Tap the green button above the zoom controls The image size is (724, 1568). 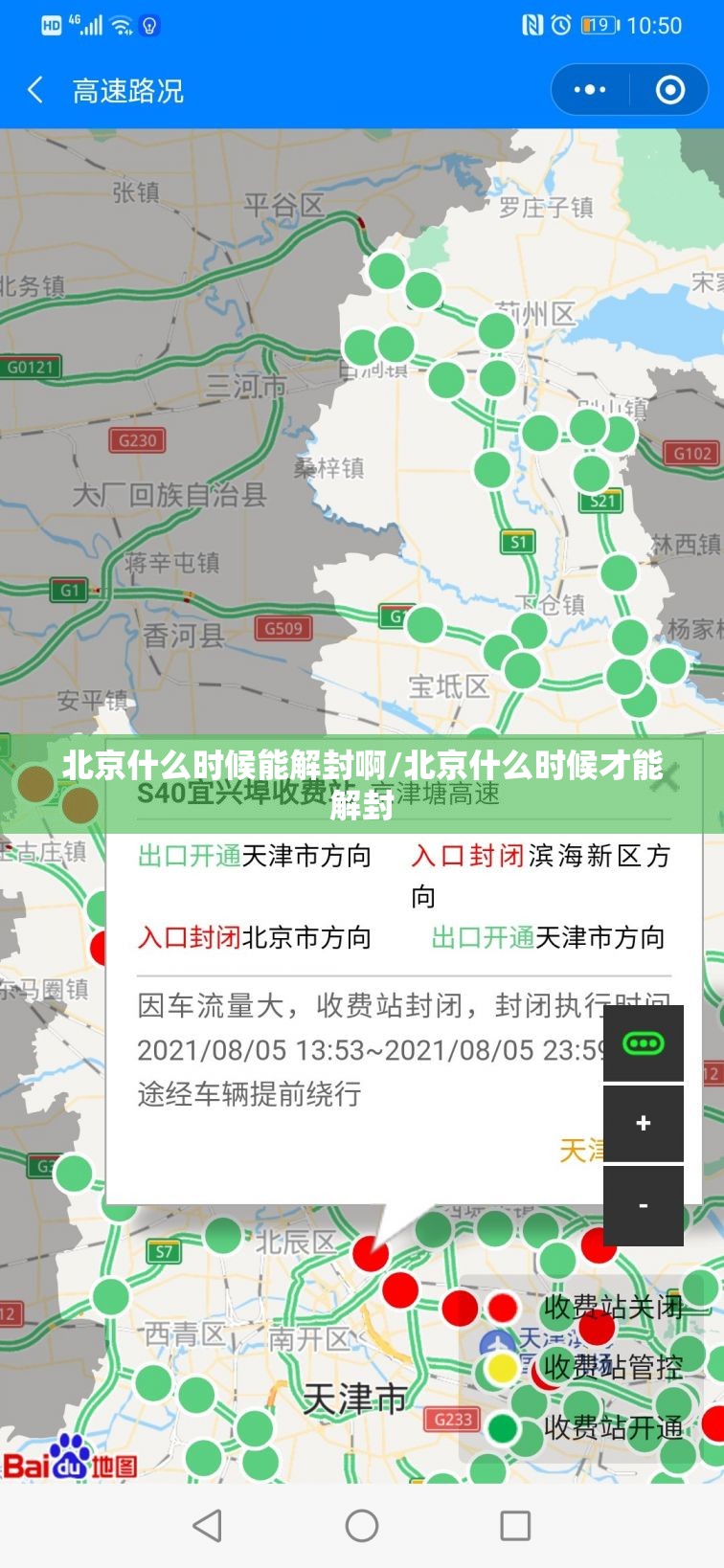pyautogui.click(x=643, y=1043)
